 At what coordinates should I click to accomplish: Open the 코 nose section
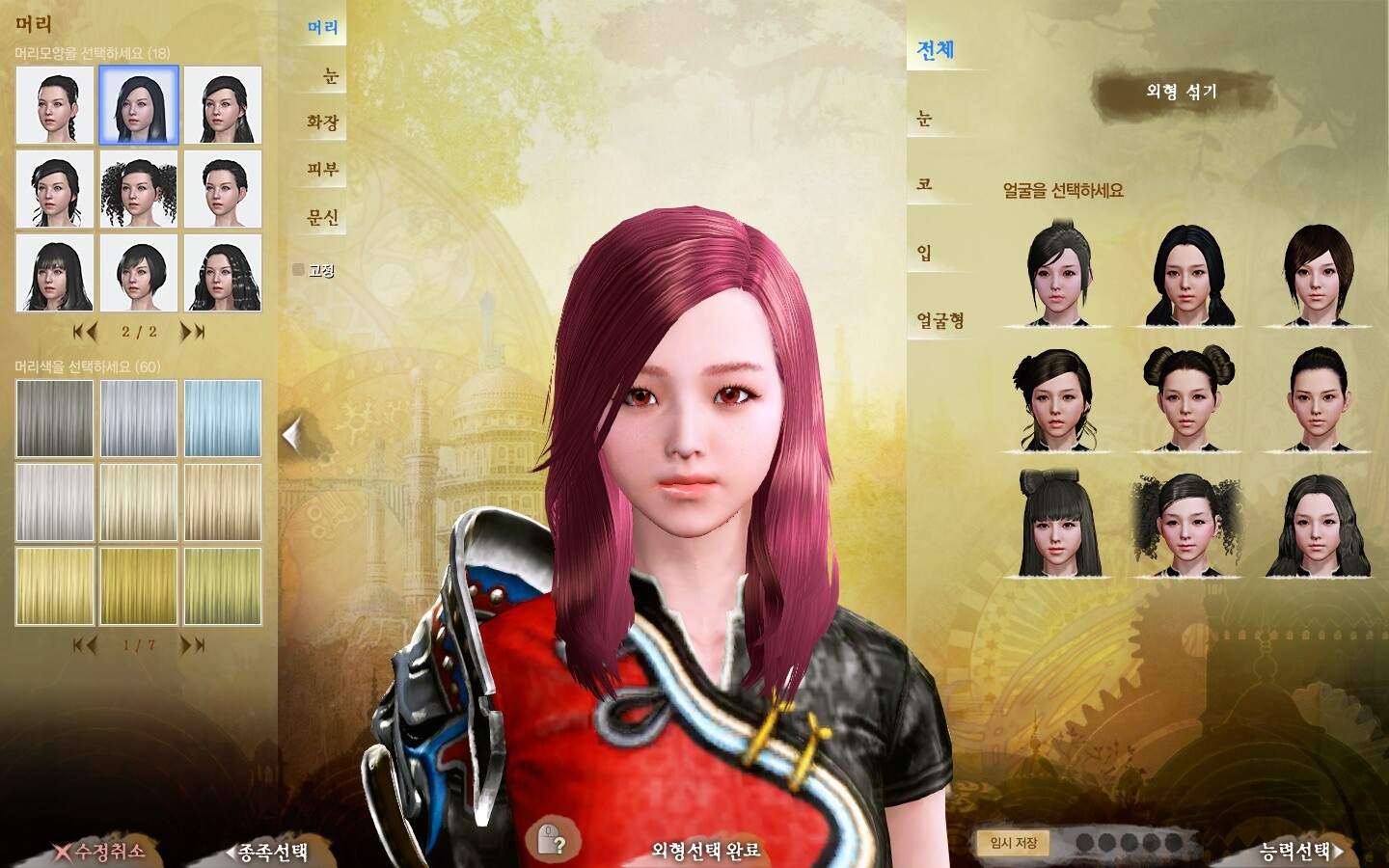pyautogui.click(x=924, y=183)
